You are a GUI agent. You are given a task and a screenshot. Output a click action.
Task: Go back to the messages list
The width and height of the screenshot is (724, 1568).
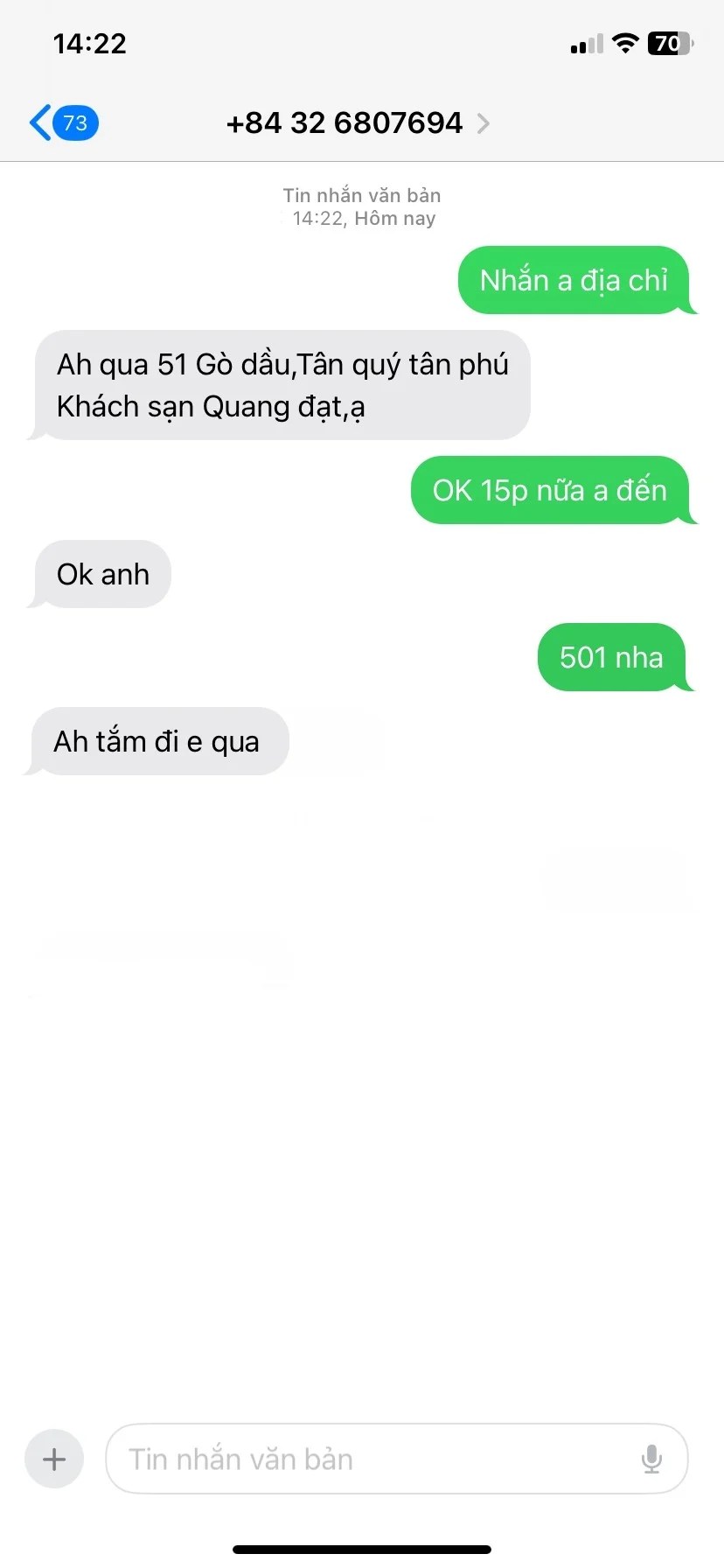pyautogui.click(x=61, y=123)
